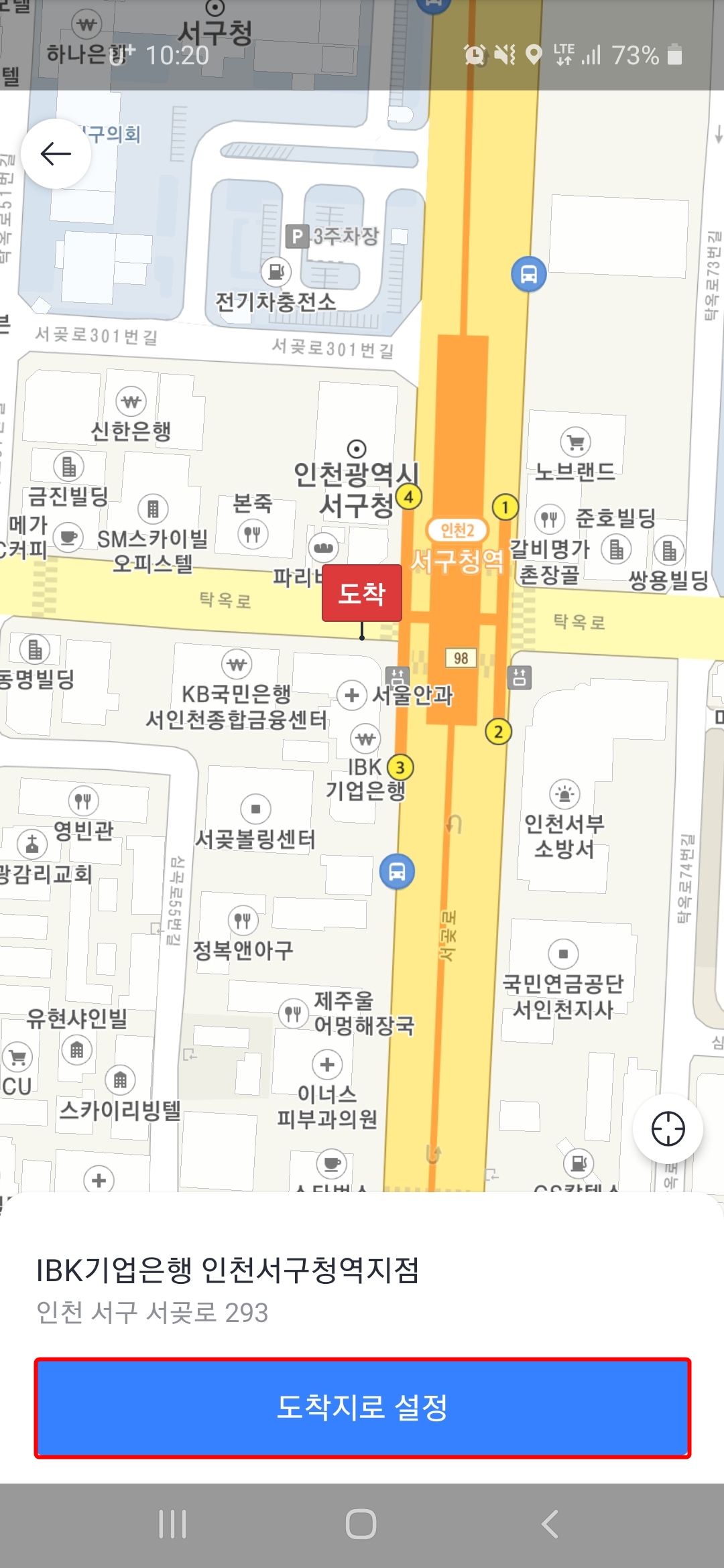Tap the red 도착 destination marker
Viewport: 724px width, 1568px height.
(x=363, y=594)
